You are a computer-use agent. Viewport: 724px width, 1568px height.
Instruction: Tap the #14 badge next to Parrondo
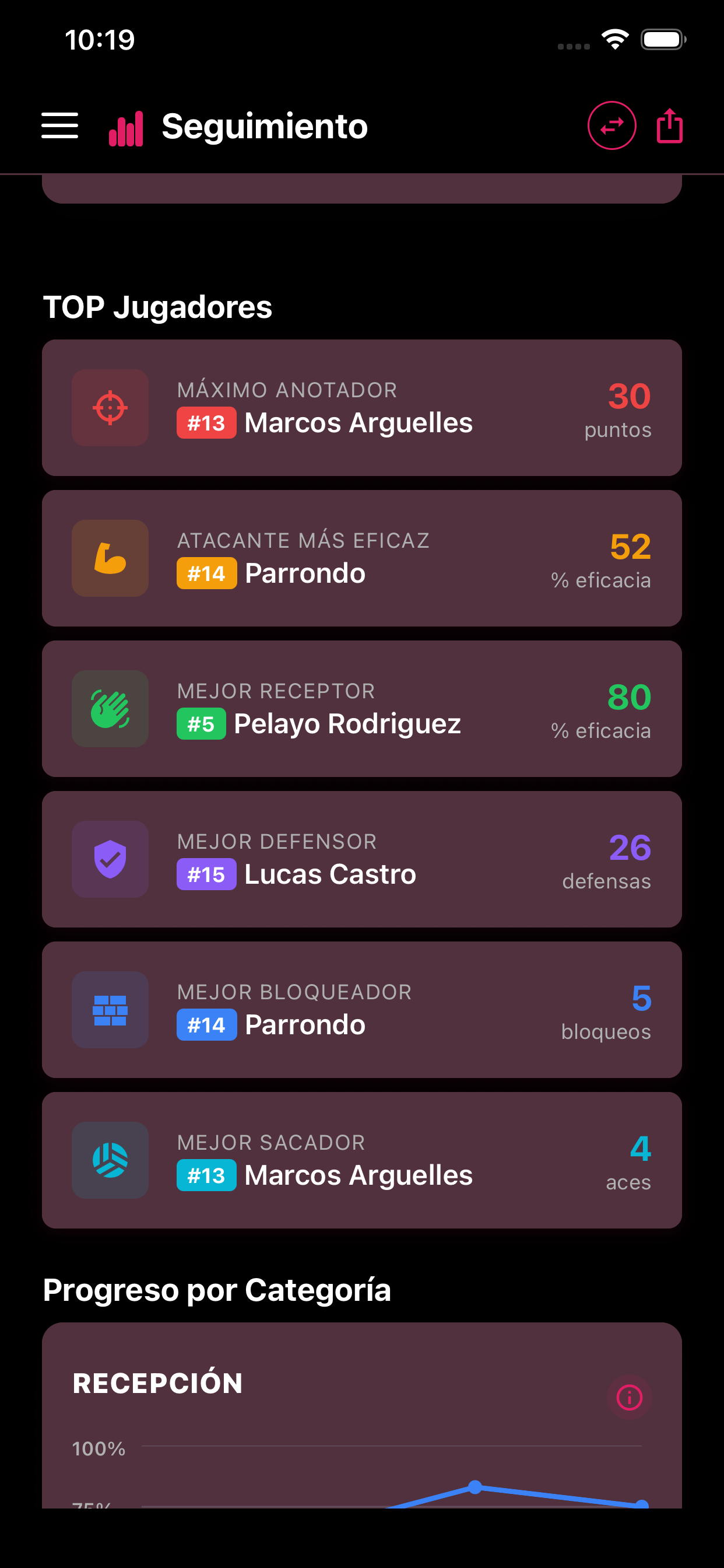click(x=206, y=573)
